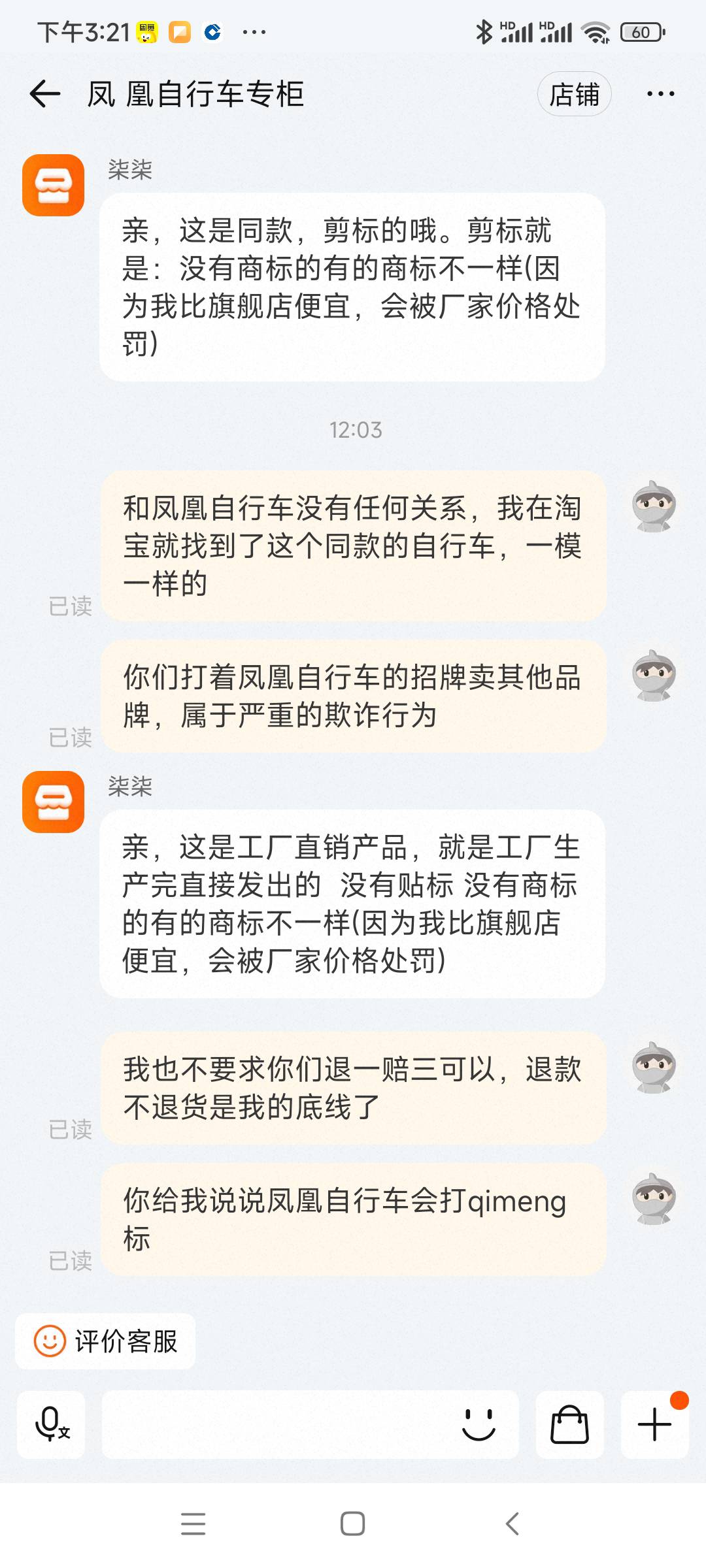The height and width of the screenshot is (1568, 706).
Task: Open the 店铺 store page
Action: [x=574, y=94]
